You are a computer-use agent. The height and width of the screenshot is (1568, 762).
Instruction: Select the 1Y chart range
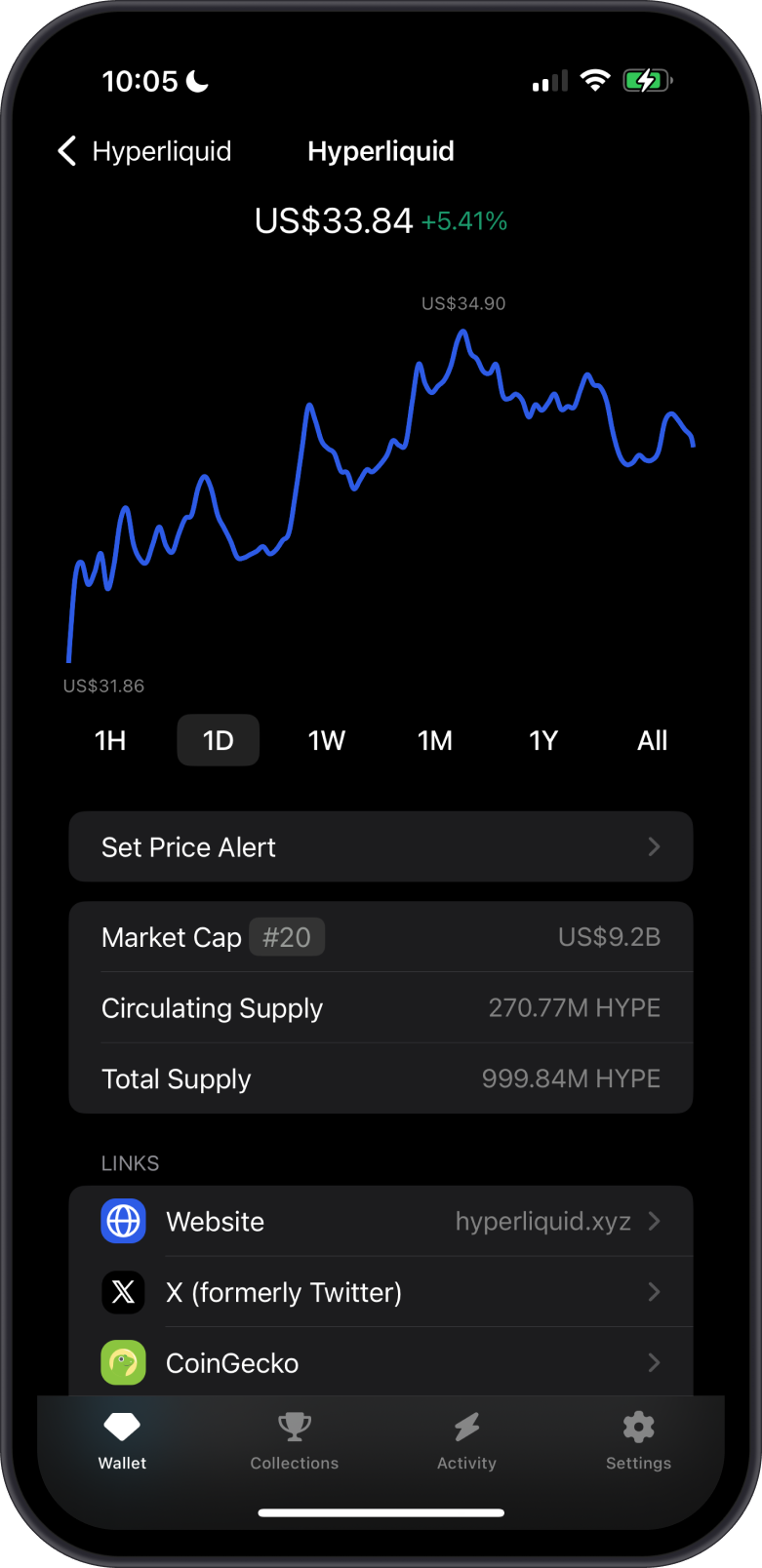[x=543, y=740]
